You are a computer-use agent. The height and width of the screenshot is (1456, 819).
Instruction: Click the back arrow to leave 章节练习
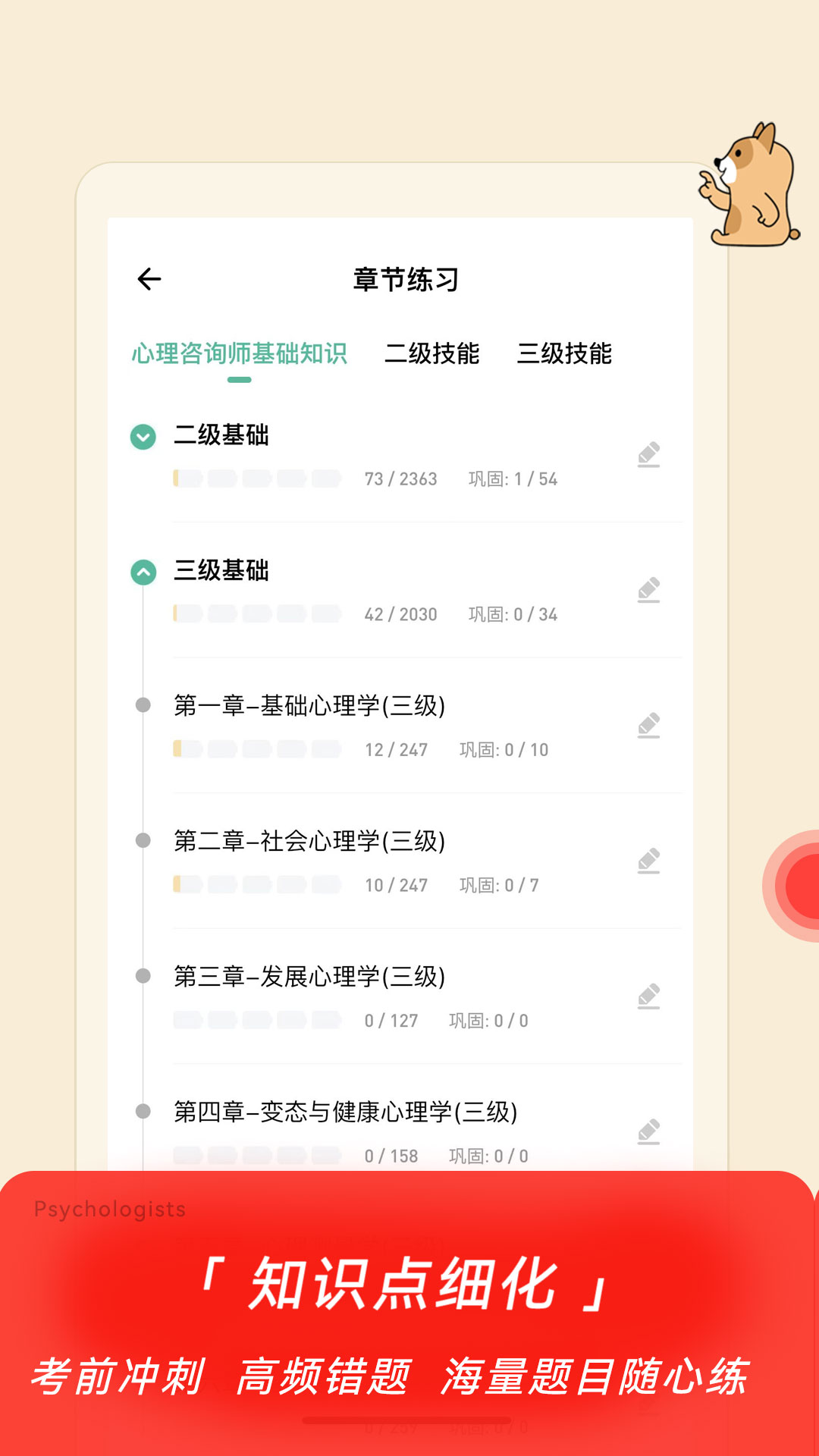pyautogui.click(x=149, y=278)
